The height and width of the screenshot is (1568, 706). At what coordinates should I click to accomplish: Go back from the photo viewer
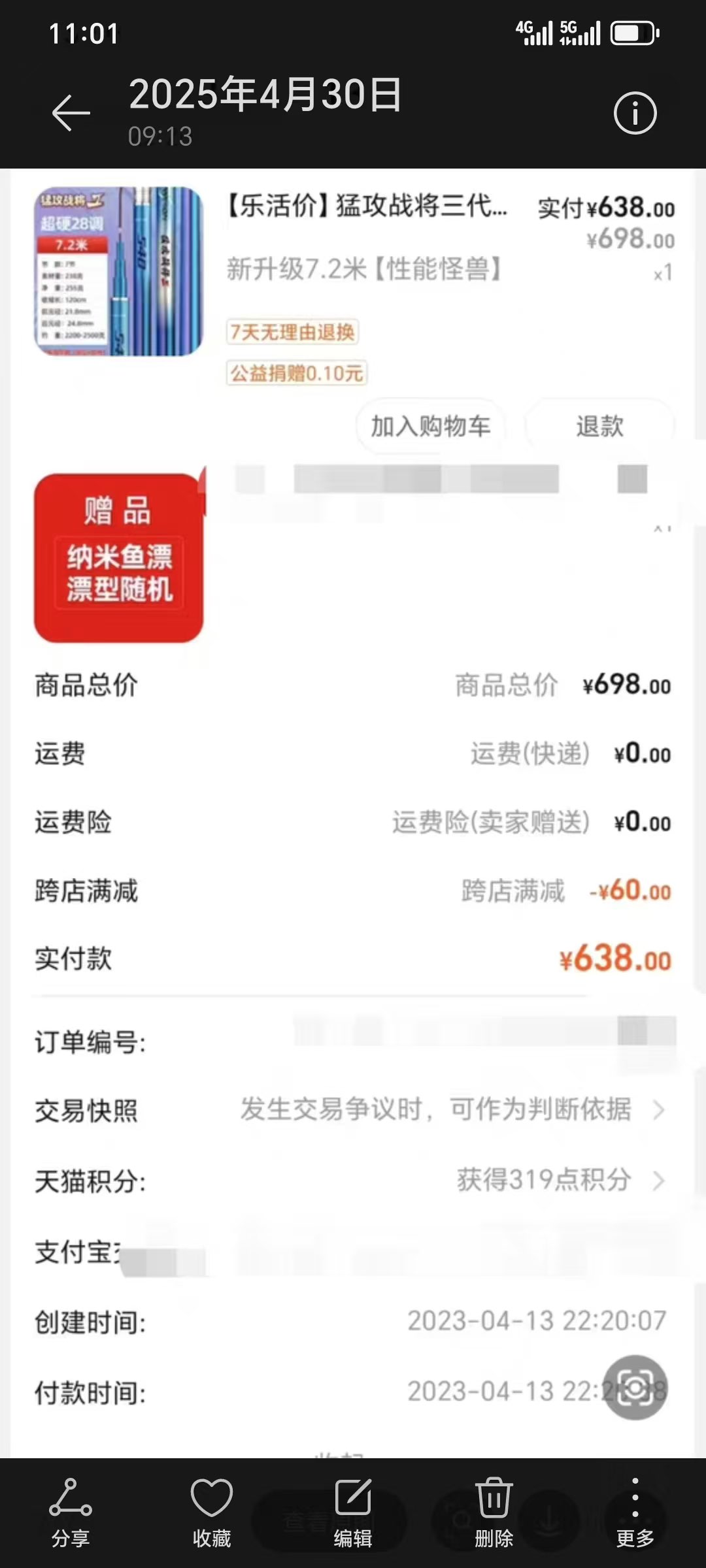click(71, 113)
